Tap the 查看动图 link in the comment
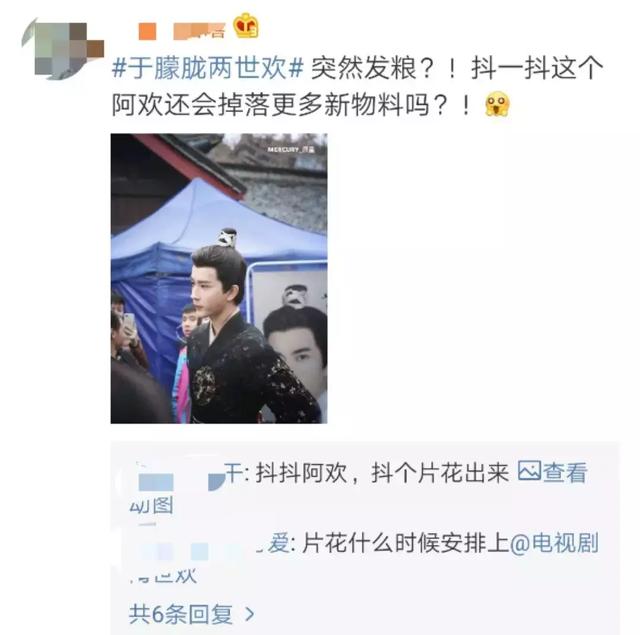The height and width of the screenshot is (635, 640). coord(553,472)
